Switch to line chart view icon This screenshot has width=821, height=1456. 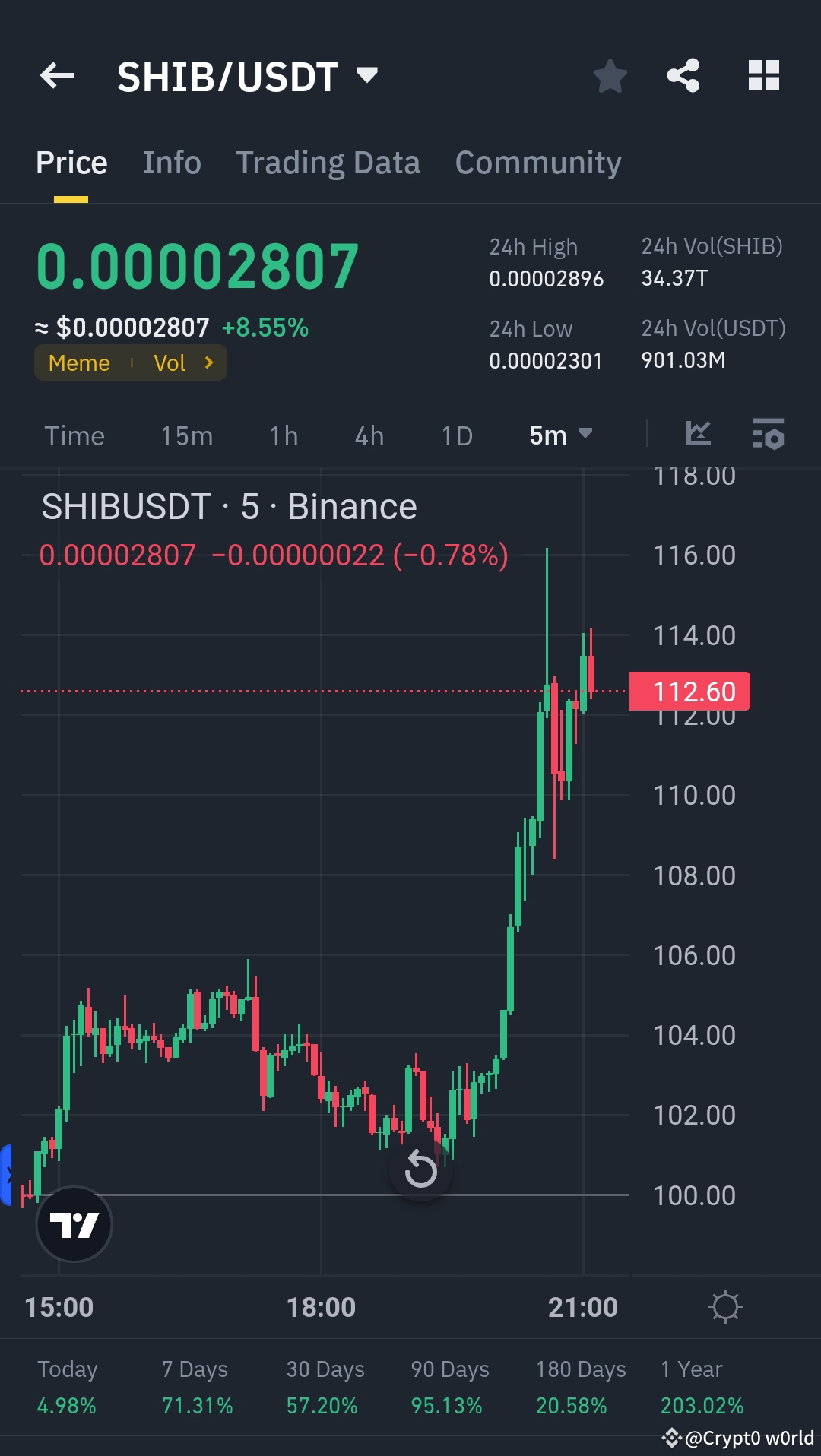(x=698, y=435)
